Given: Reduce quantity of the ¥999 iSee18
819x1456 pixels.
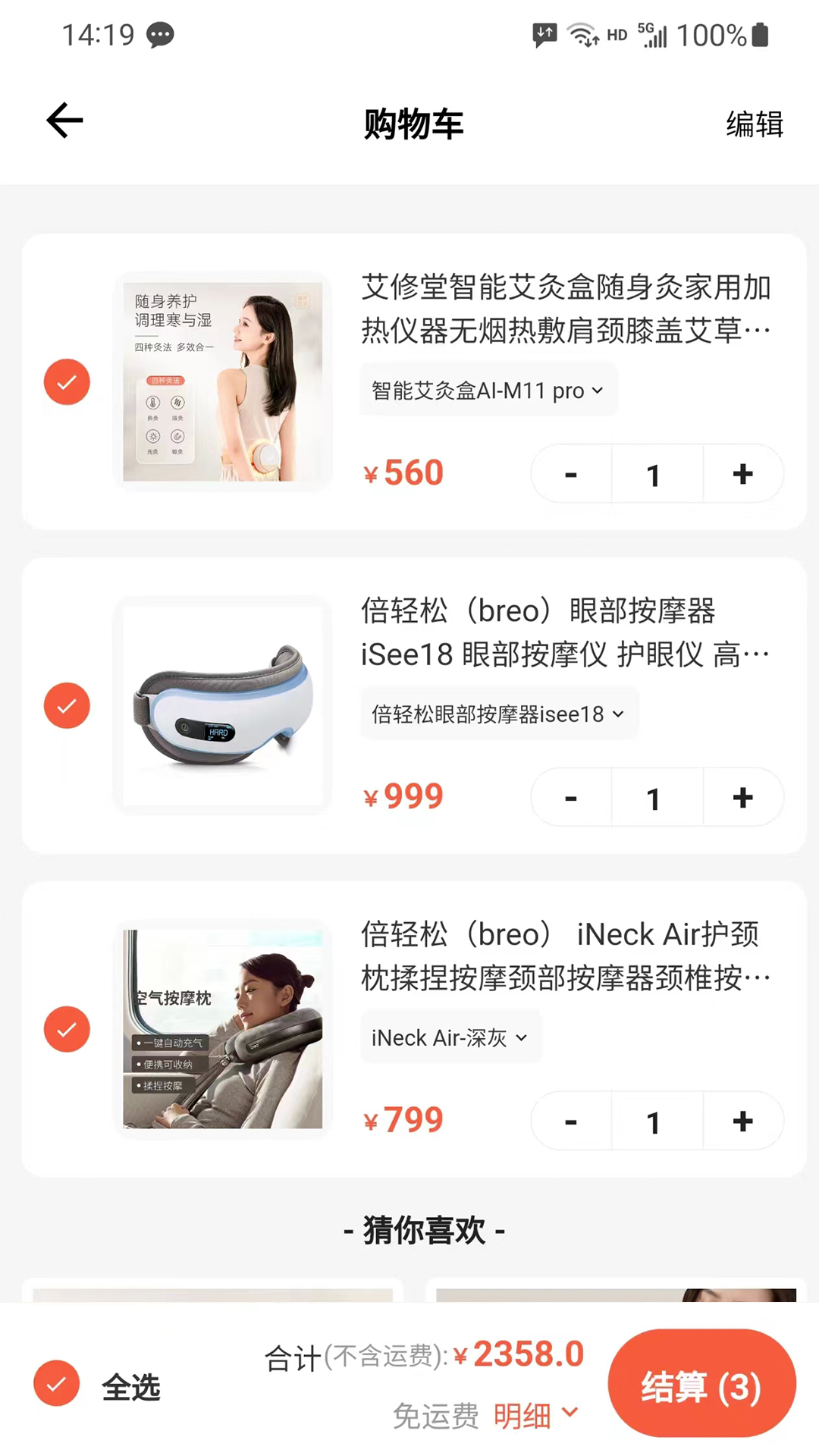Looking at the screenshot, I should point(572,798).
